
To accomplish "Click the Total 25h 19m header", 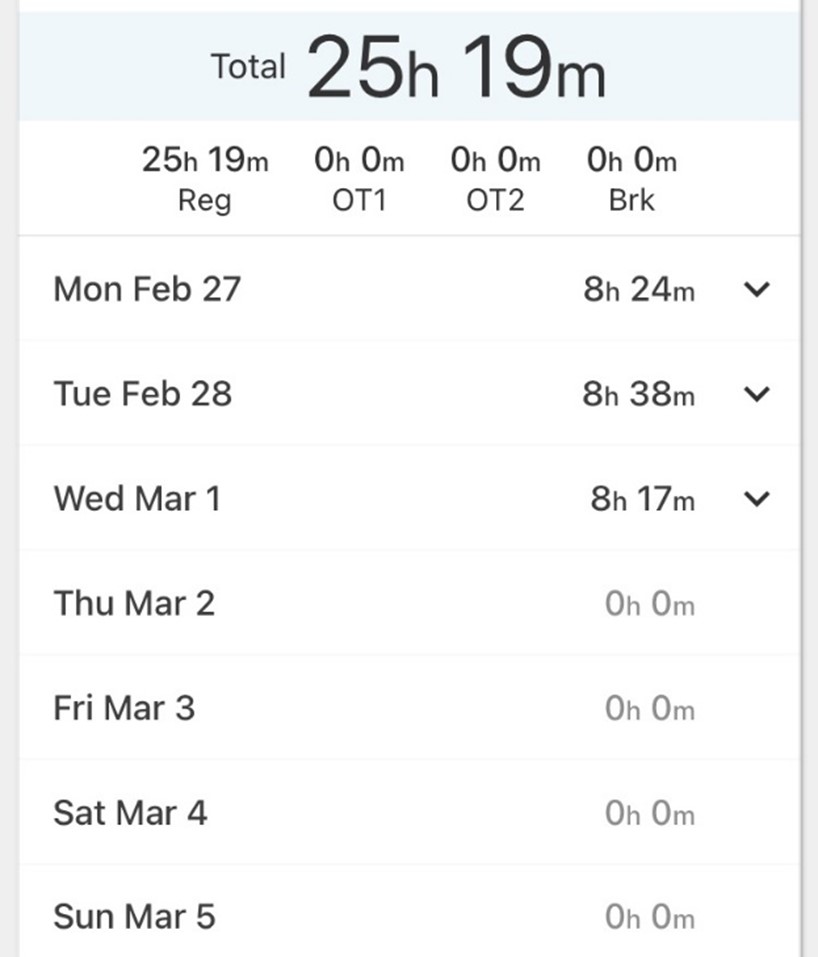I will coord(409,65).
